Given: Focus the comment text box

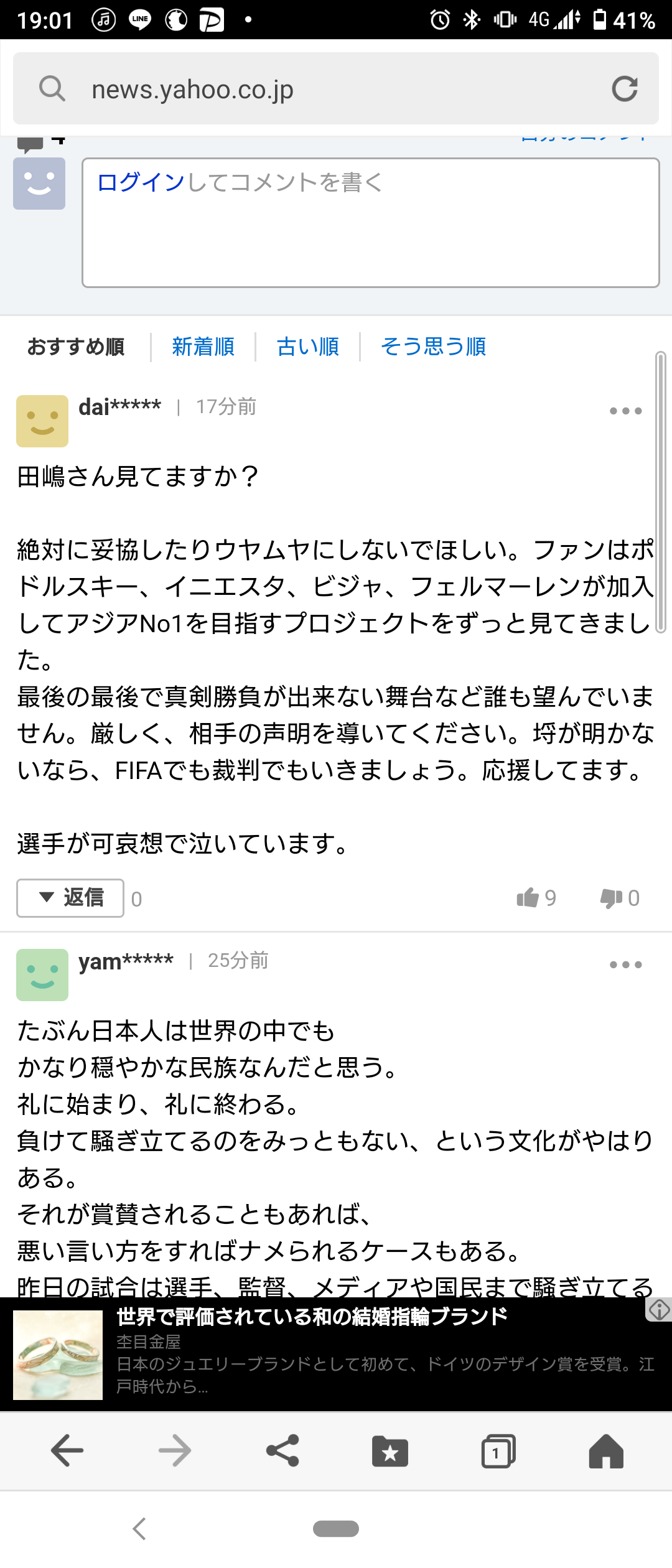Looking at the screenshot, I should [x=371, y=236].
